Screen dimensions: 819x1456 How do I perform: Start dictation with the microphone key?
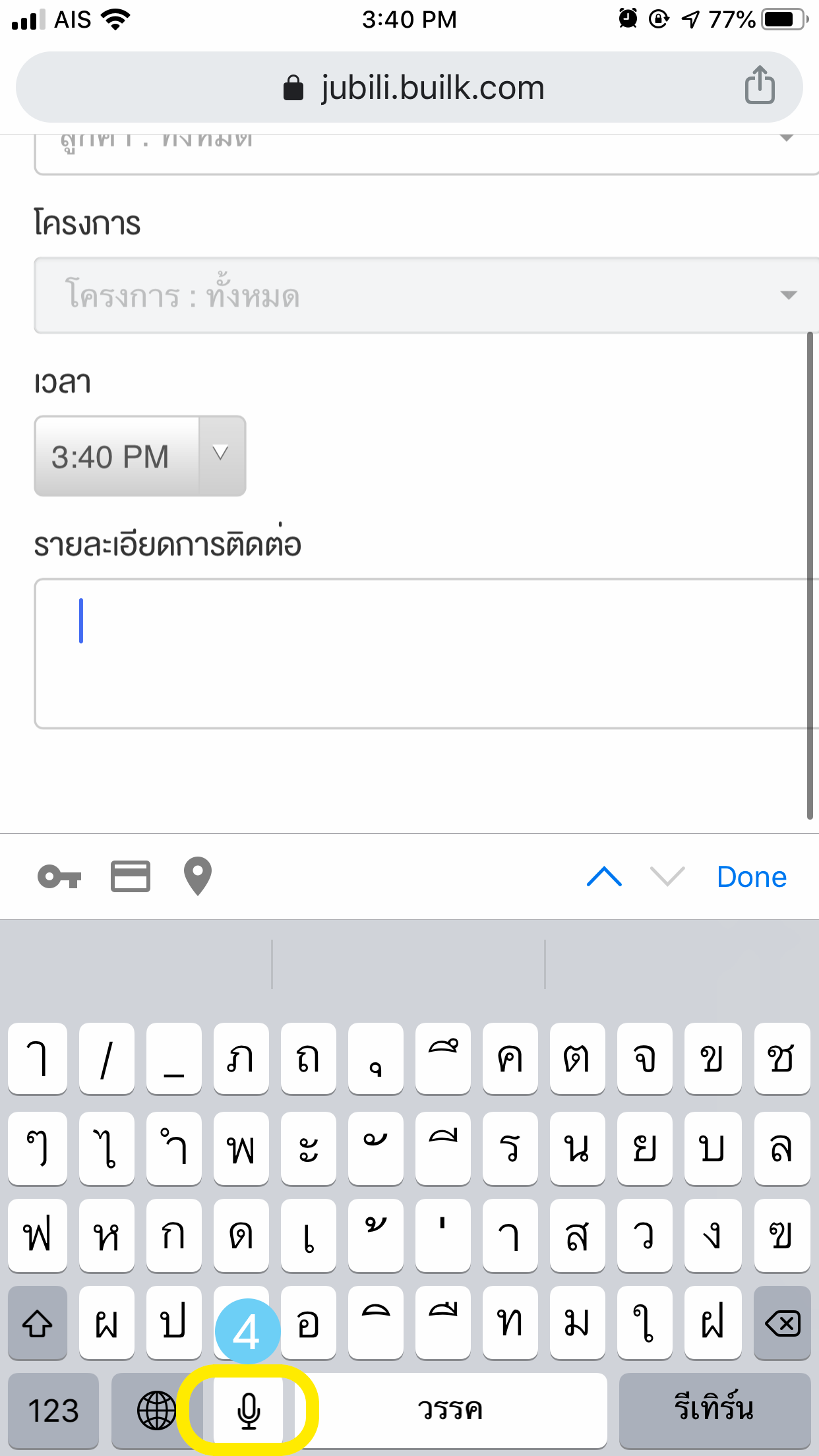coord(249,1410)
